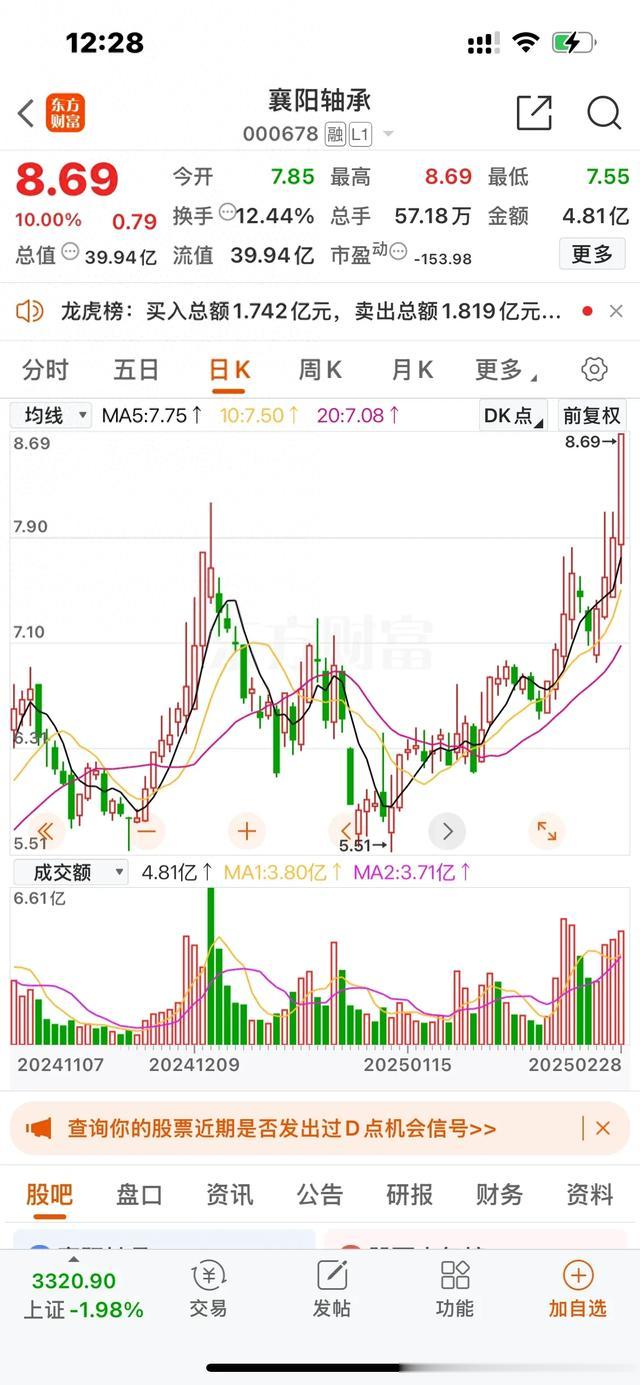The image size is (640, 1385).
Task: Switch to the 资讯 tab
Action: 229,1194
